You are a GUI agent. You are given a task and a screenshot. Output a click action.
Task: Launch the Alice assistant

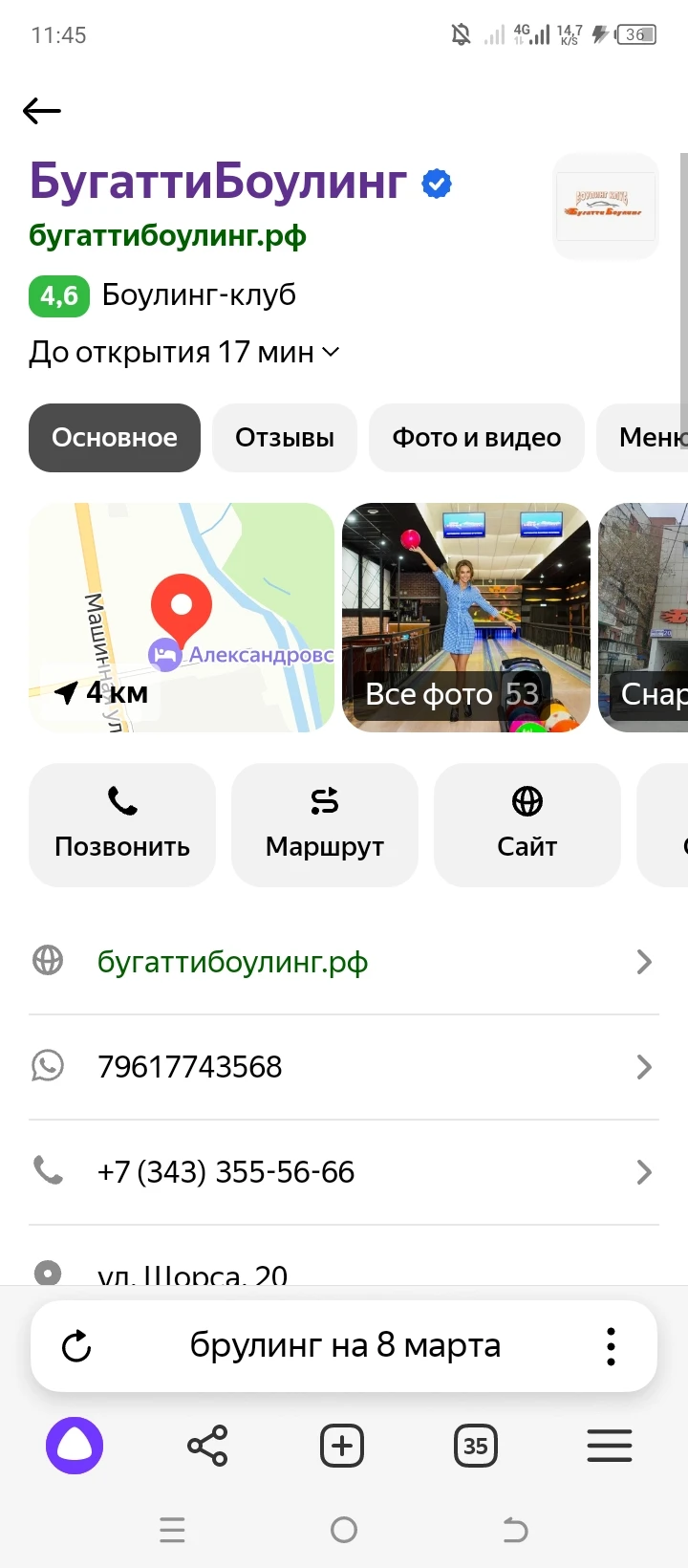point(75,1446)
